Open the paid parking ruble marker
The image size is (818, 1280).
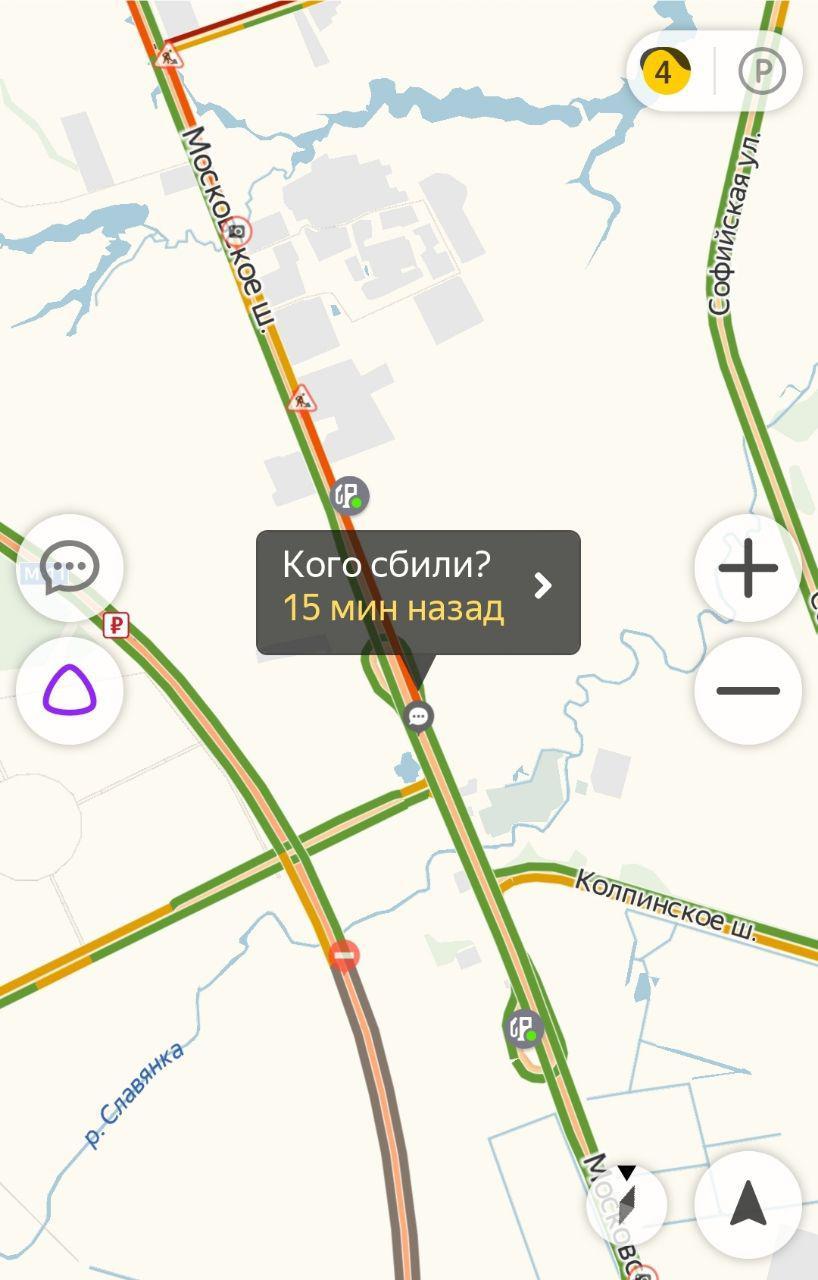click(x=117, y=626)
